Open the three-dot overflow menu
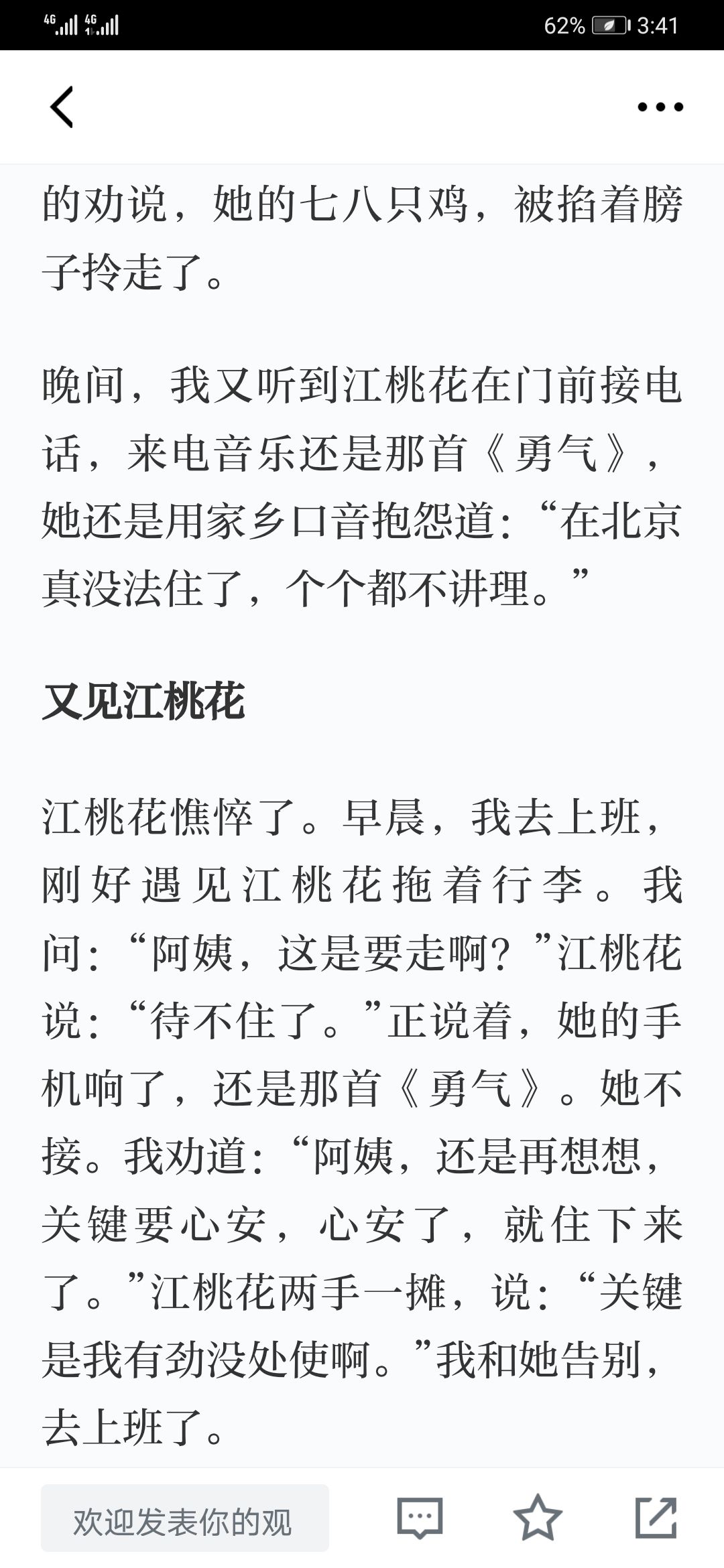This screenshot has width=724, height=1568. tap(660, 107)
